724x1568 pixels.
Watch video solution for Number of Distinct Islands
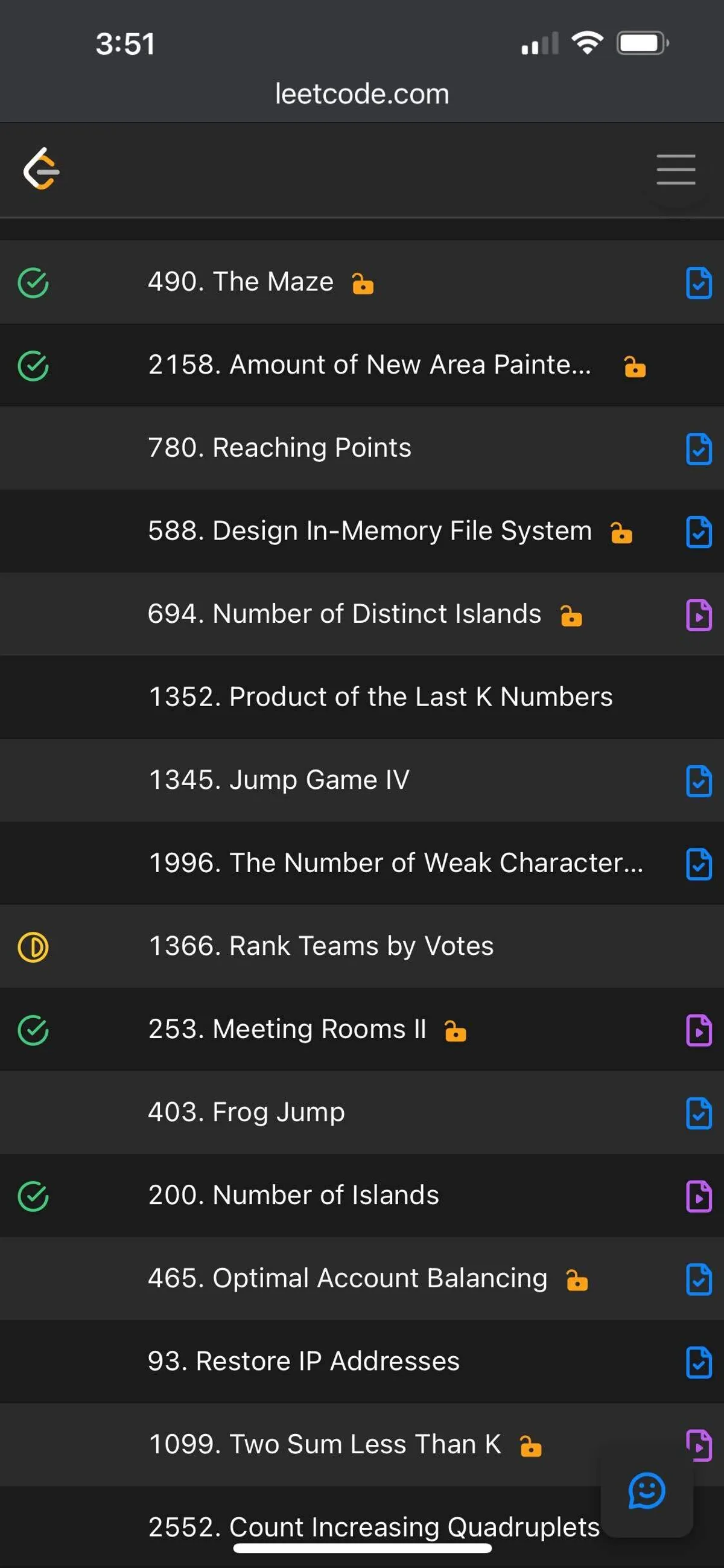tap(699, 615)
